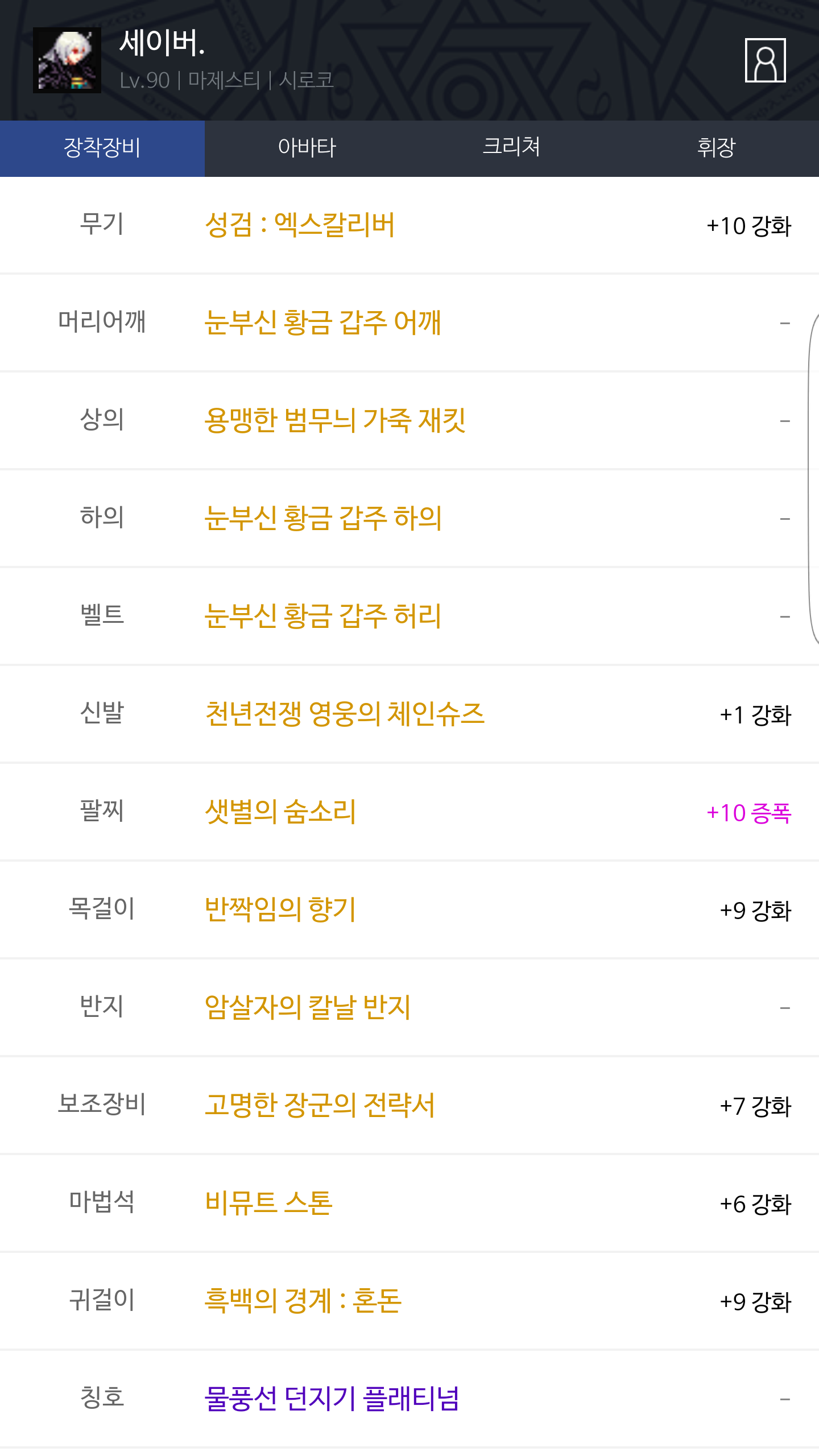Viewport: 819px width, 1456px height.
Task: Select the 장착장비 tab
Action: point(102,148)
